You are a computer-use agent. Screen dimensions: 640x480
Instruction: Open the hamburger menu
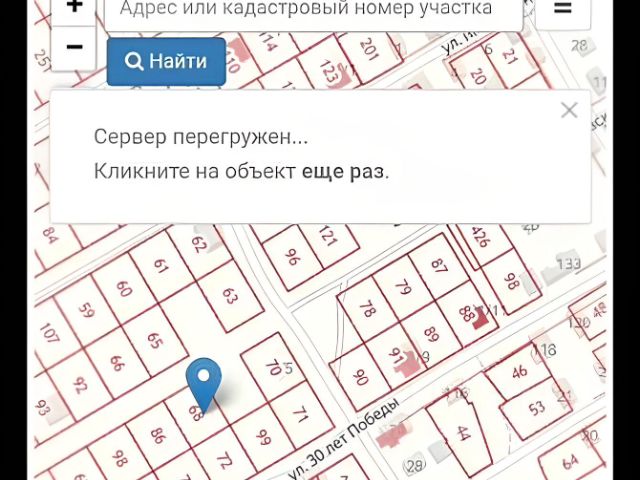coord(563,9)
